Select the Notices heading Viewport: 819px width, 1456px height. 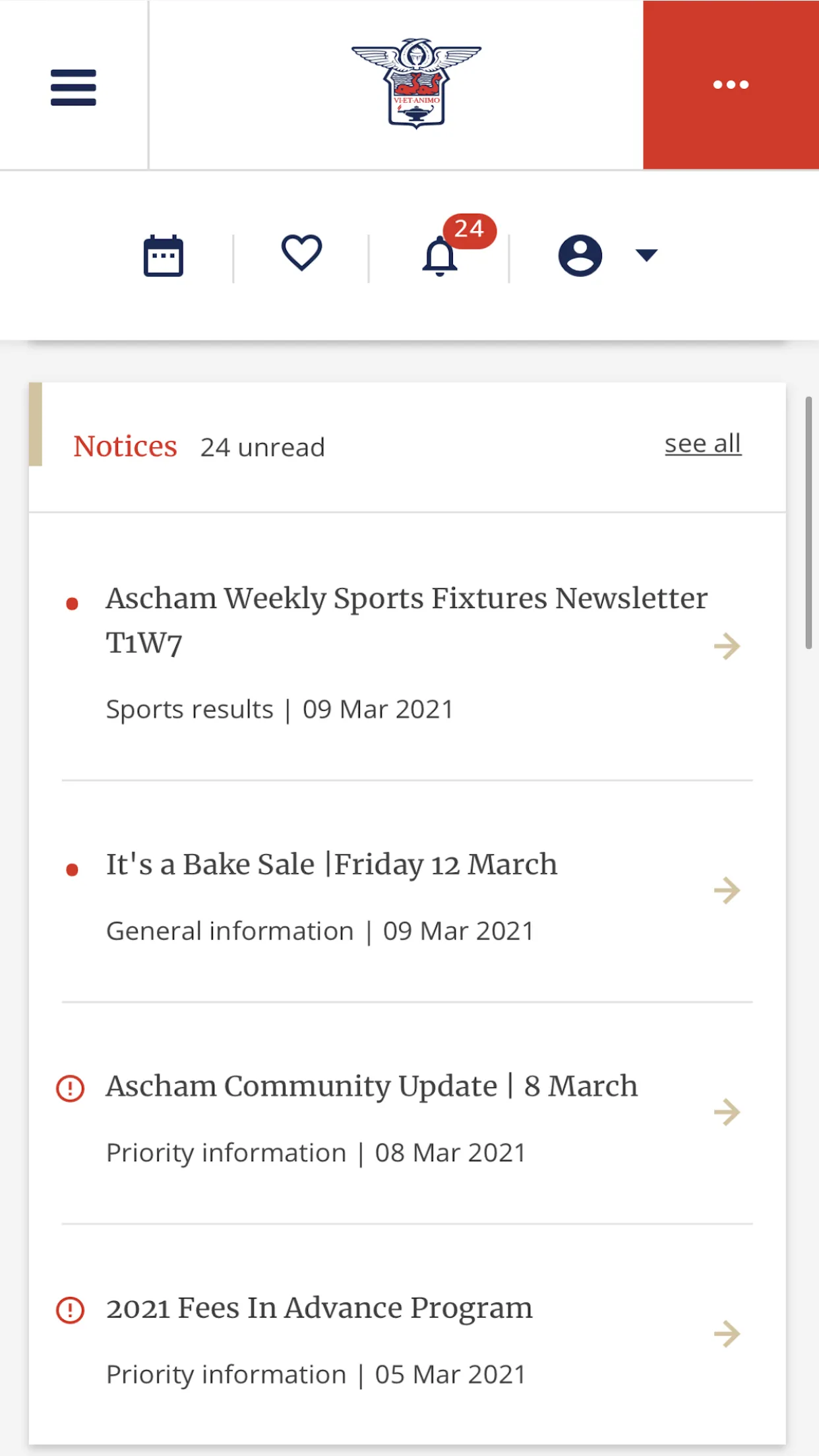point(125,446)
